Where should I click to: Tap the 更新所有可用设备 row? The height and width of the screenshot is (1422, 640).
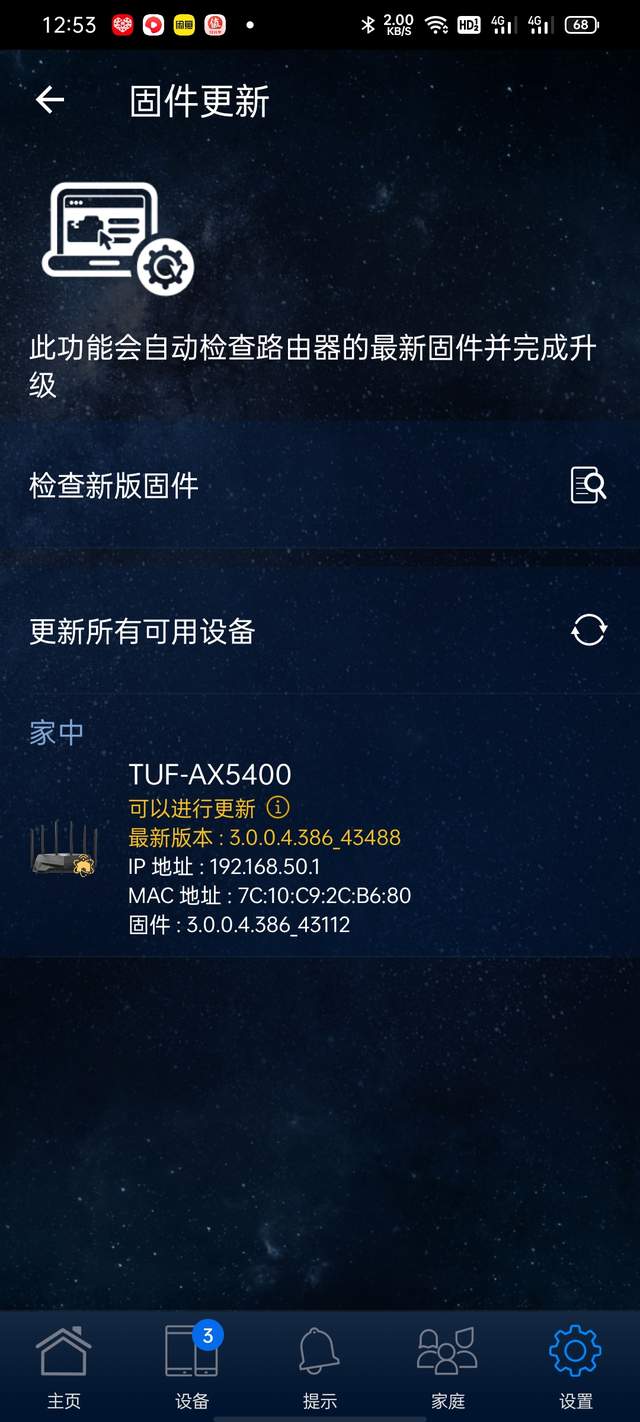point(320,631)
